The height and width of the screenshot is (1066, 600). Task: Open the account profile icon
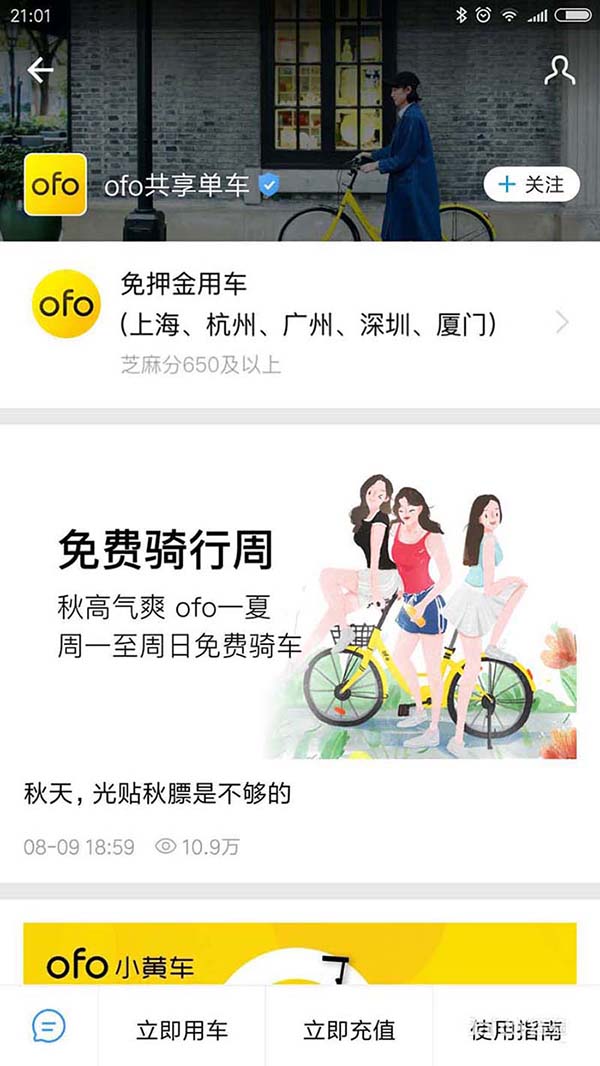(559, 70)
